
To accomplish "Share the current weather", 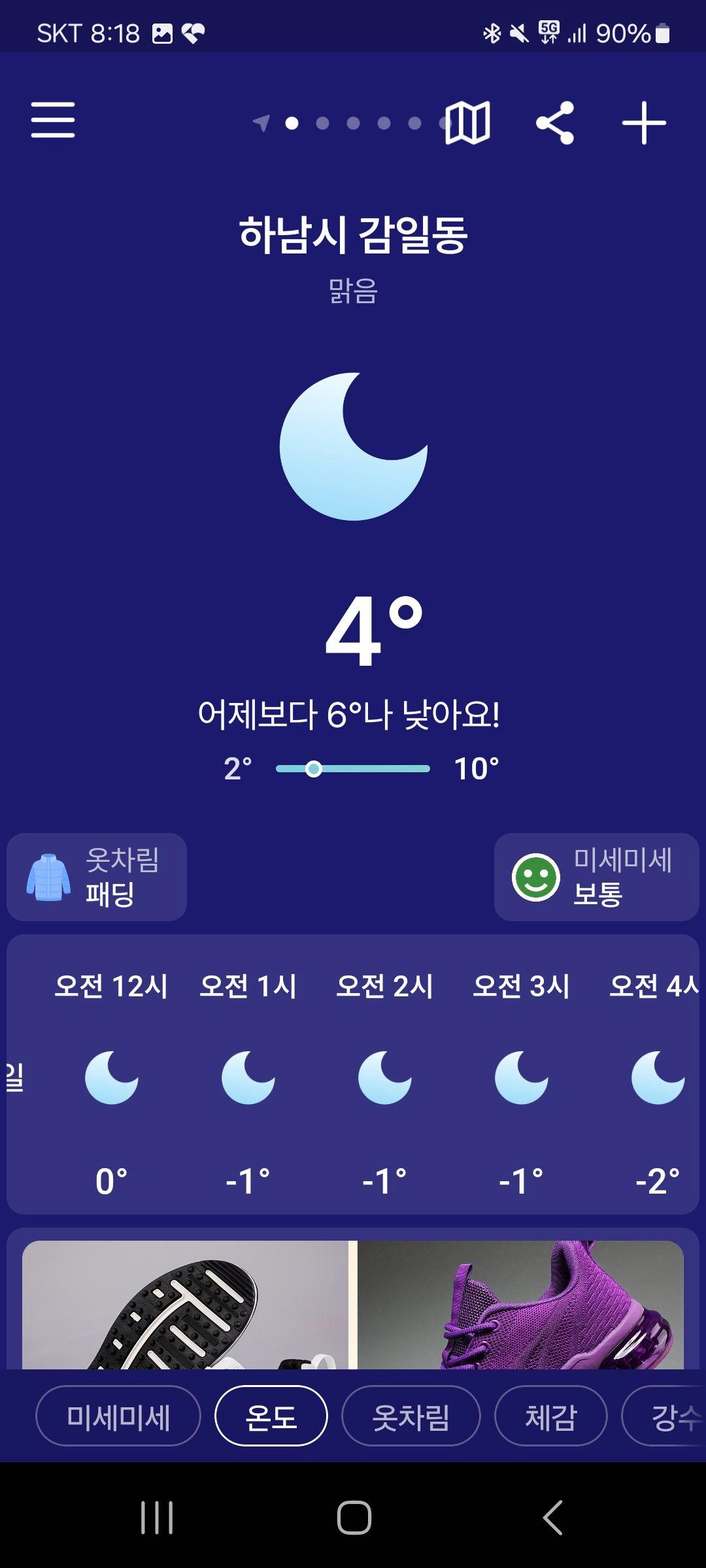I will 555,122.
